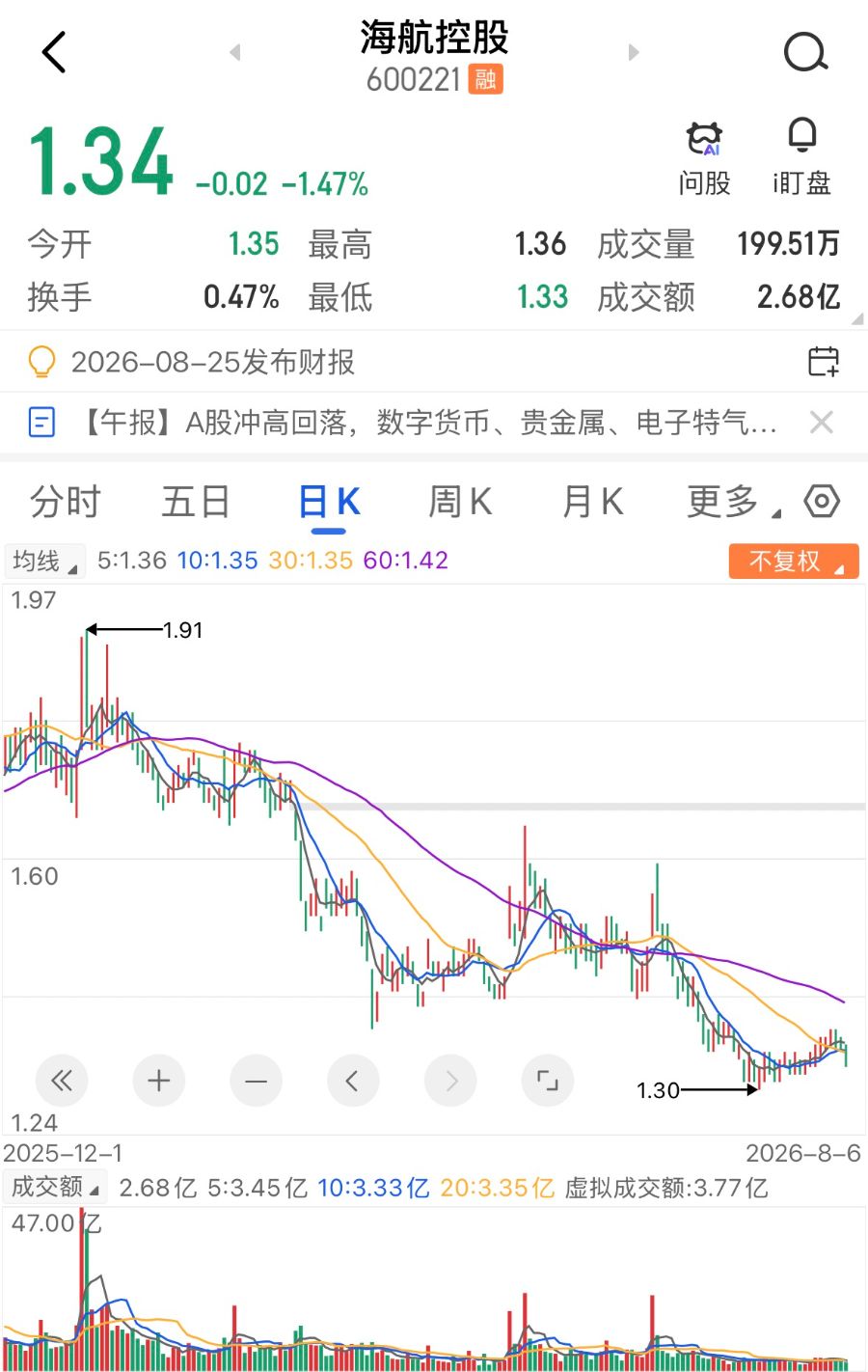
Task: Open the 均线 indicator selector
Action: coord(45,562)
